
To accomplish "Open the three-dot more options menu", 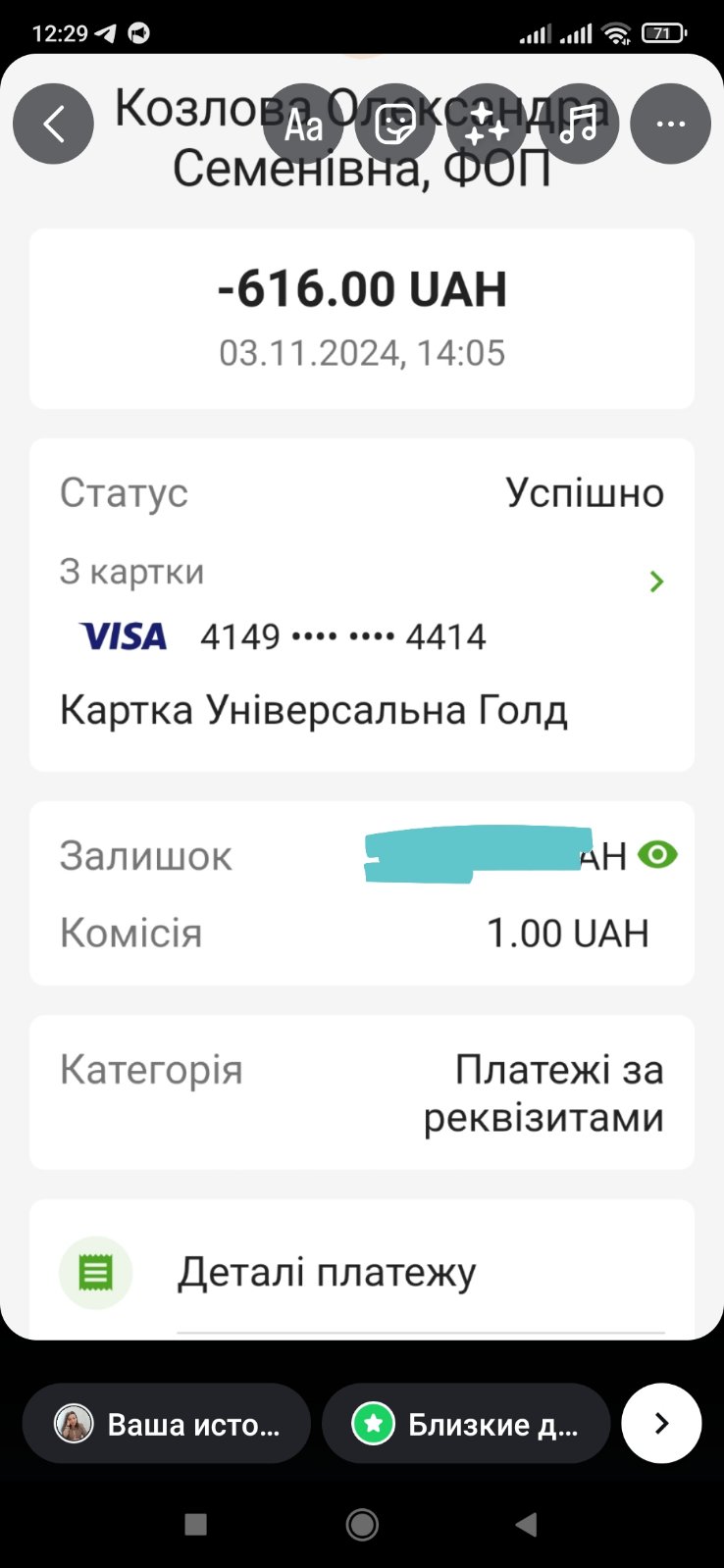I will tap(670, 124).
